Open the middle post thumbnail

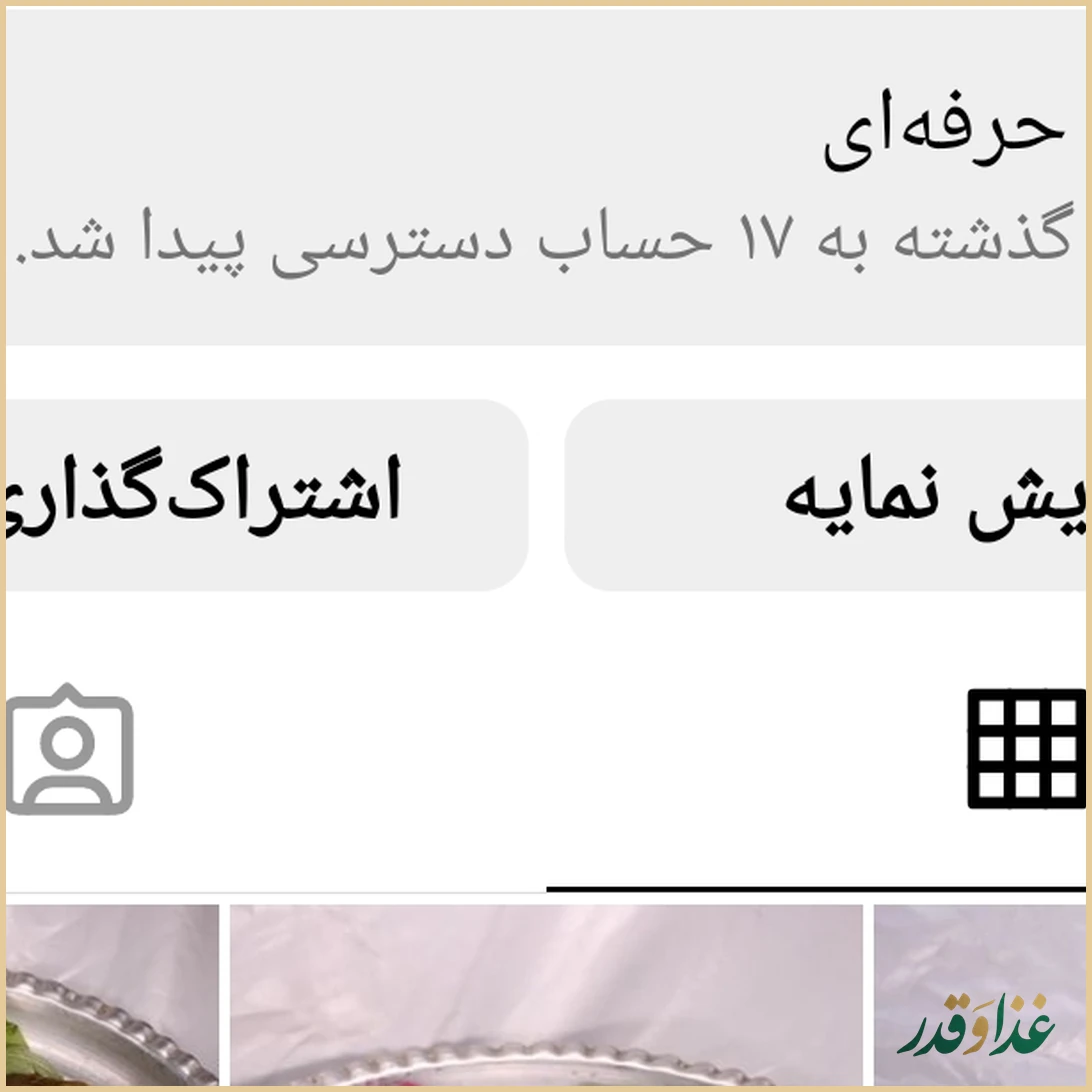pyautogui.click(x=546, y=994)
